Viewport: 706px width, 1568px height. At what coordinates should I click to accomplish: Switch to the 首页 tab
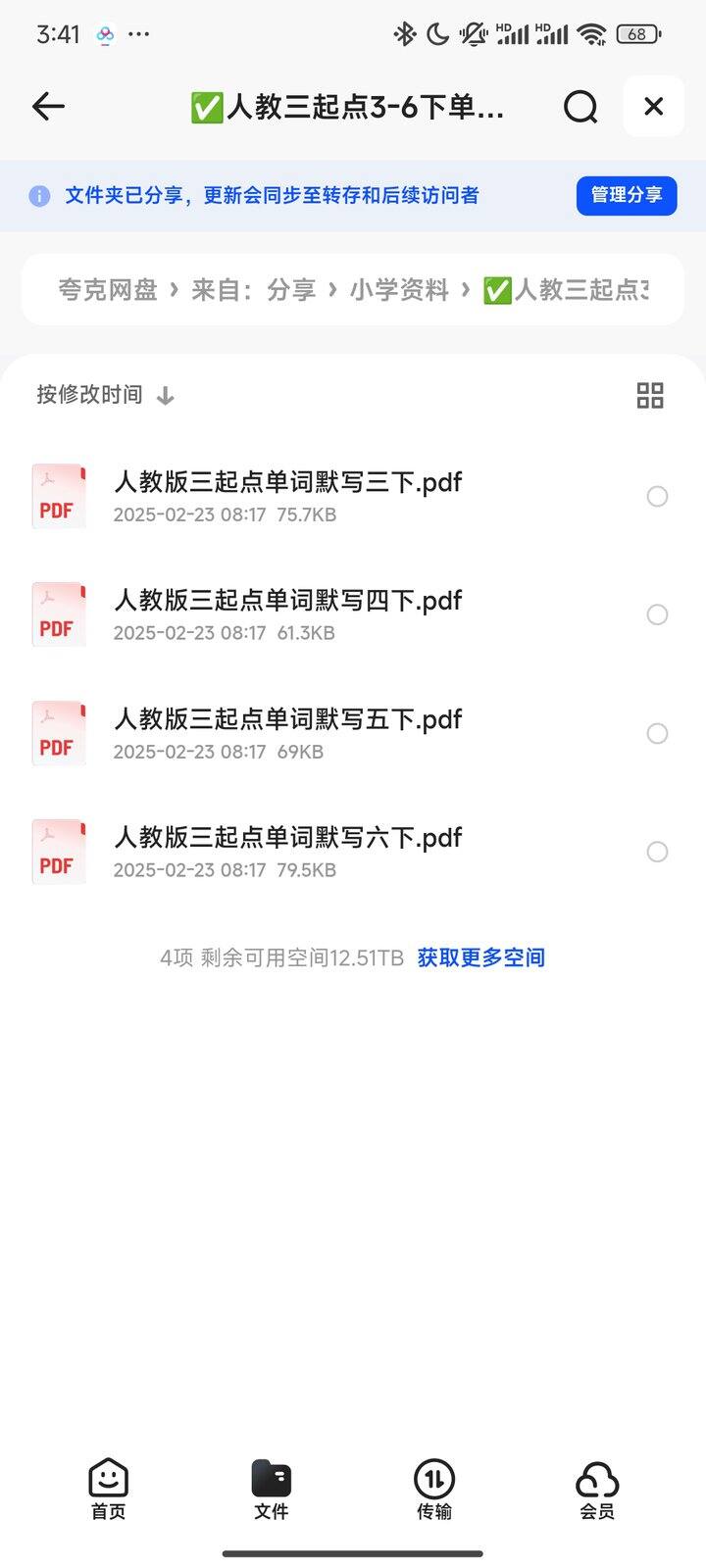click(x=108, y=1490)
